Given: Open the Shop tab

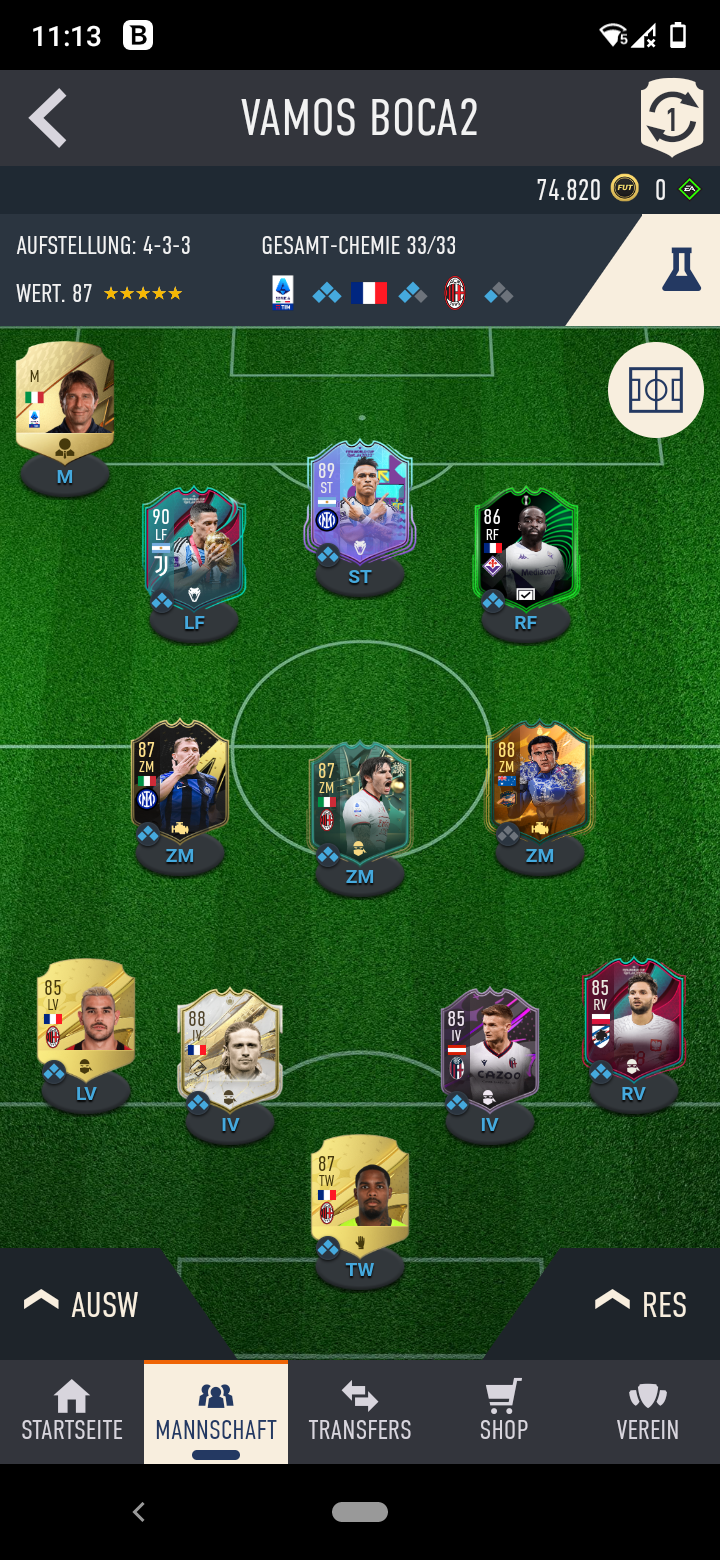Looking at the screenshot, I should point(504,1412).
